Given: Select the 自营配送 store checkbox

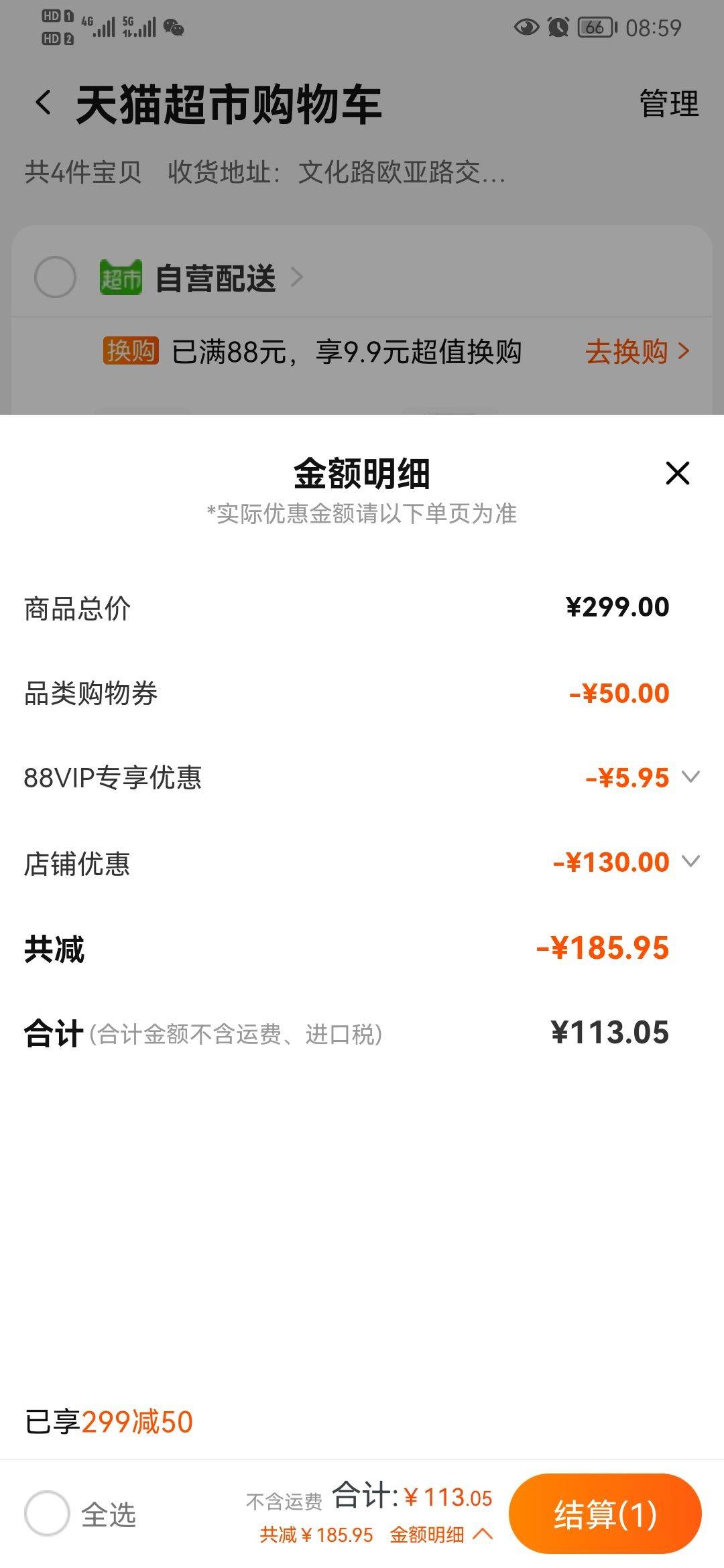Looking at the screenshot, I should point(55,277).
